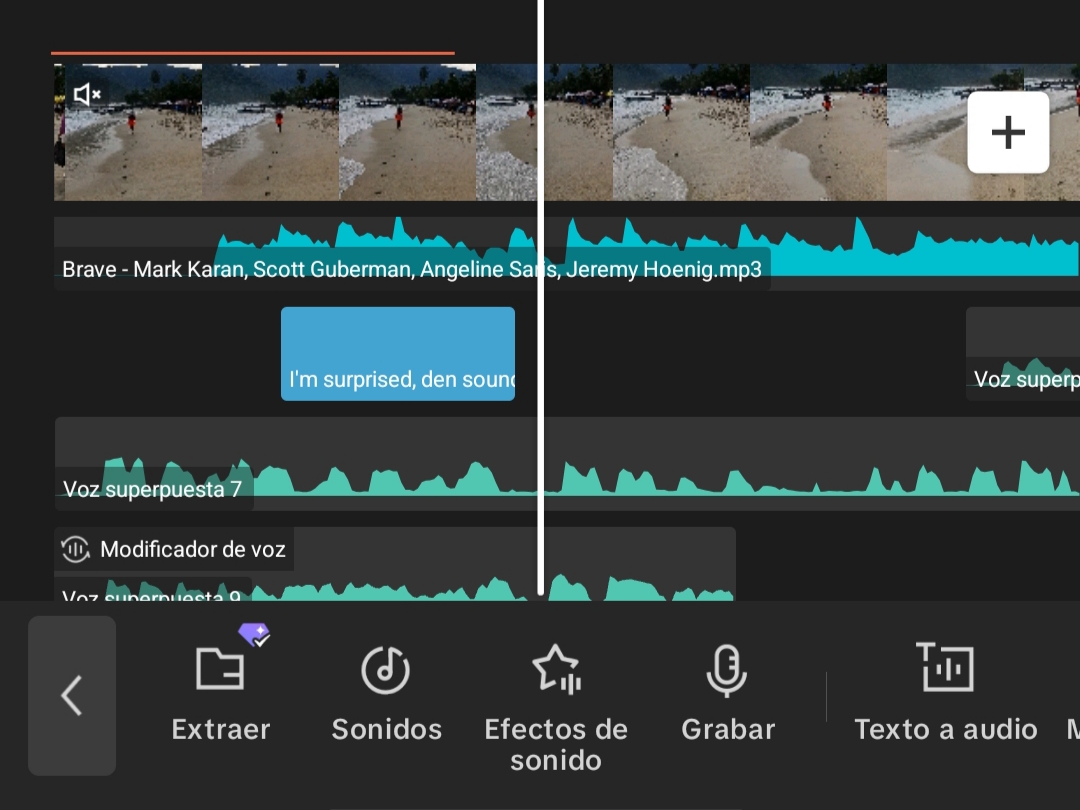Start recording with Grabar
Viewport: 1080px width, 810px height.
point(727,692)
